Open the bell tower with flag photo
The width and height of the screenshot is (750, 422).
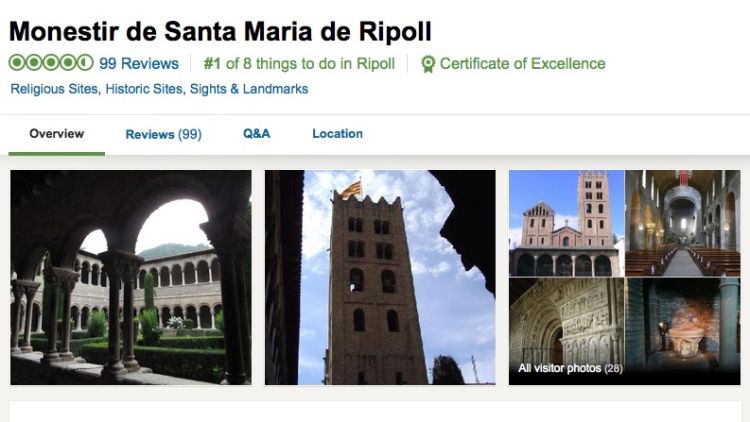pyautogui.click(x=380, y=277)
